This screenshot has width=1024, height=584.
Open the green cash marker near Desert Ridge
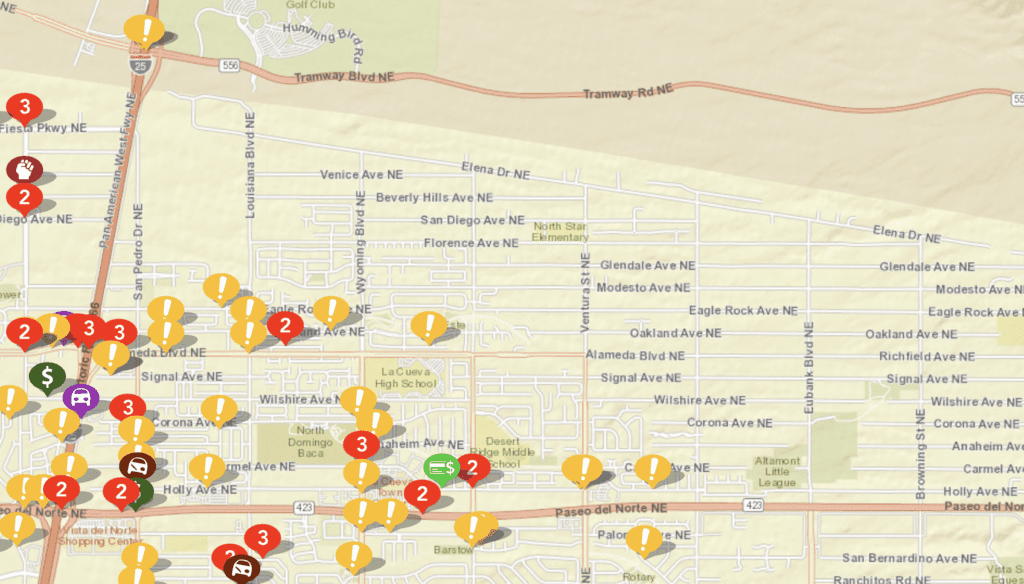440,467
